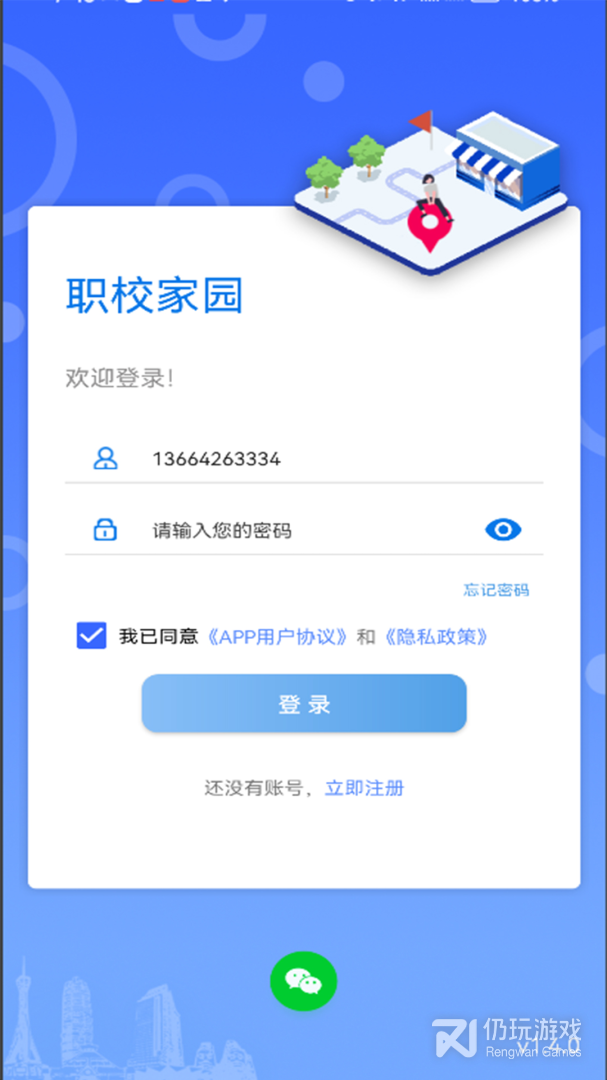Screen dimensions: 607x1080
Task: Toggle password visibility eye icon
Action: pos(503,530)
